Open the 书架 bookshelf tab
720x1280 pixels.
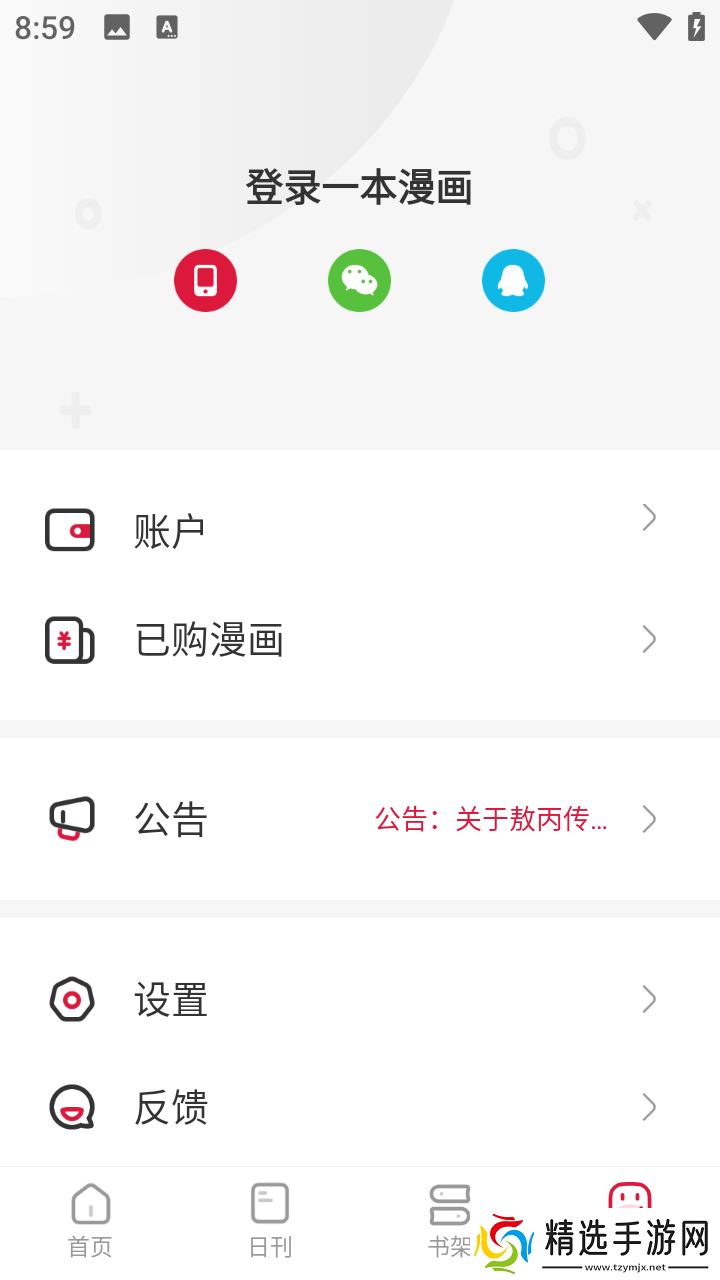(449, 1220)
